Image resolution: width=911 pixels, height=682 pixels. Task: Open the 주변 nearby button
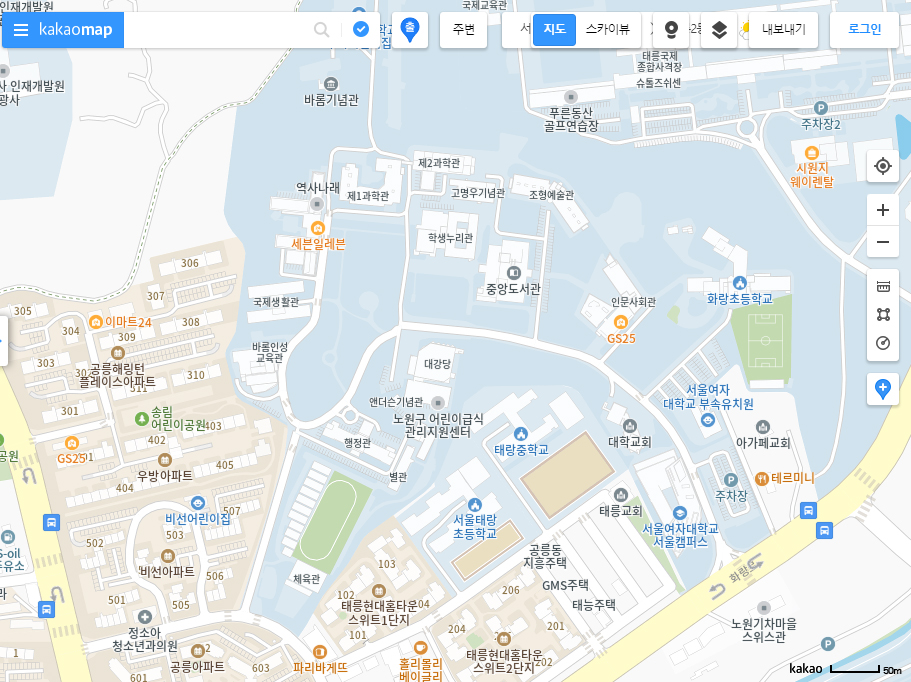(x=463, y=30)
